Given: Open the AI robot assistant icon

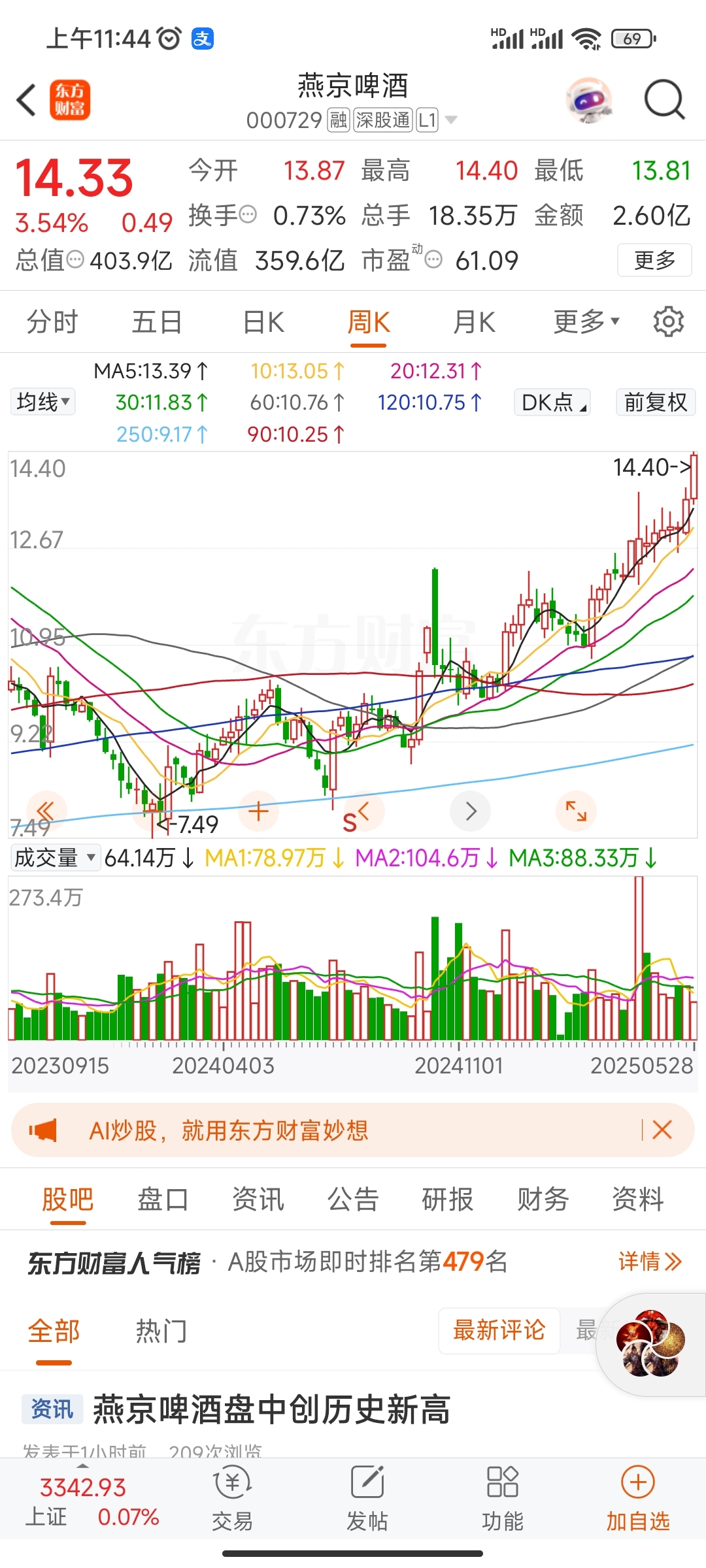Looking at the screenshot, I should point(590,100).
